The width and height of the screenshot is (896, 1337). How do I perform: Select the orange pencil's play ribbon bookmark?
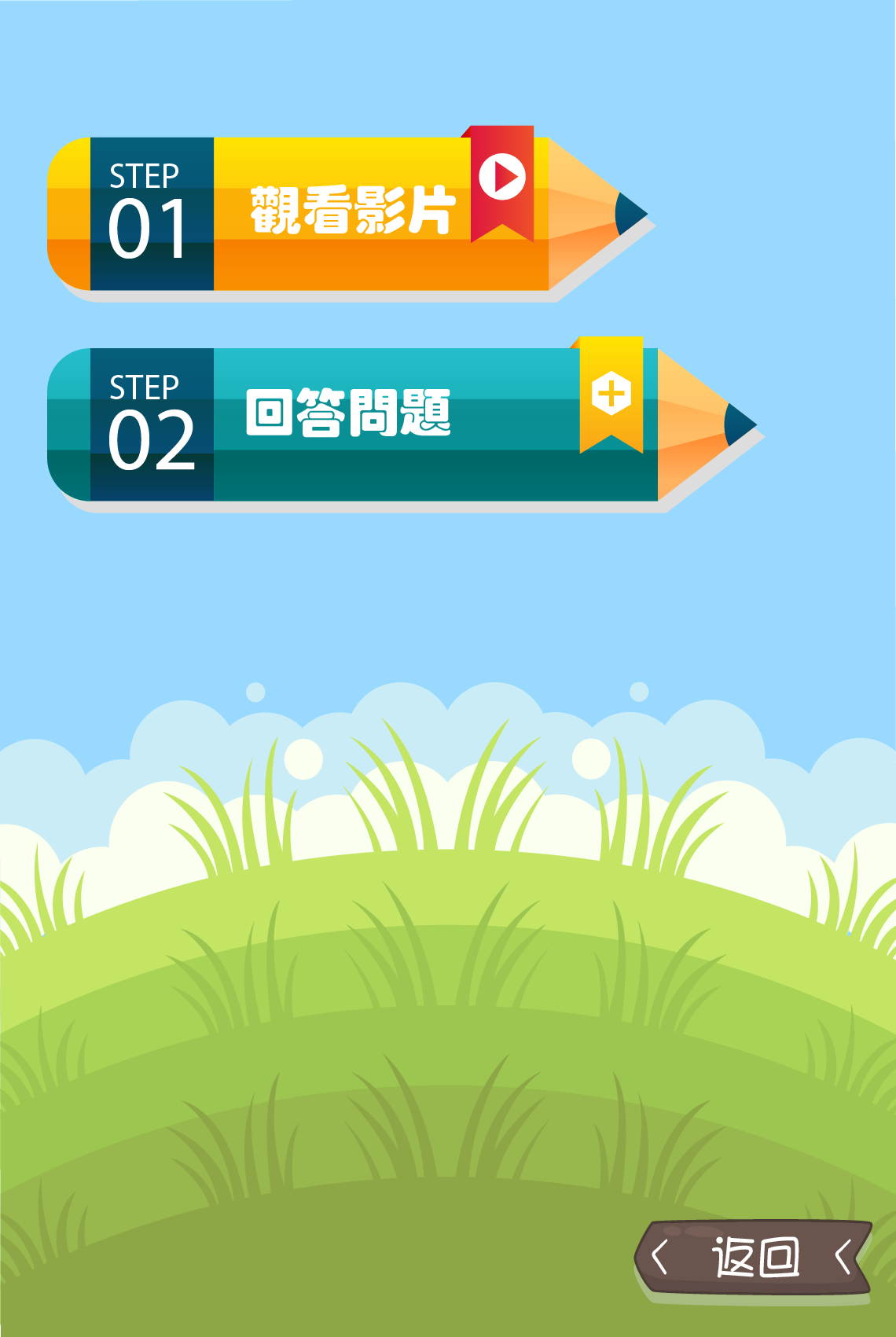(x=502, y=185)
